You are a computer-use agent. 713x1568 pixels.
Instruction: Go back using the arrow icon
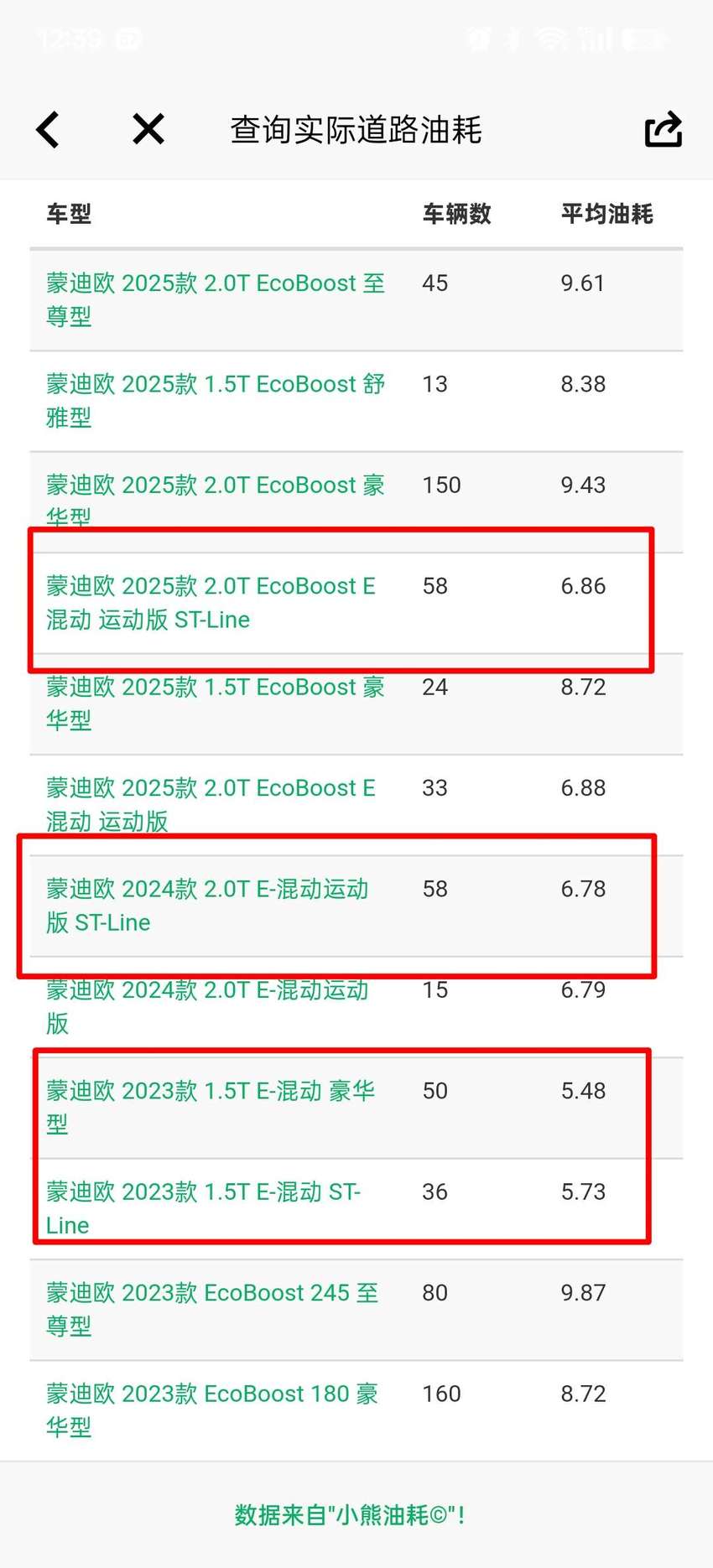48,130
